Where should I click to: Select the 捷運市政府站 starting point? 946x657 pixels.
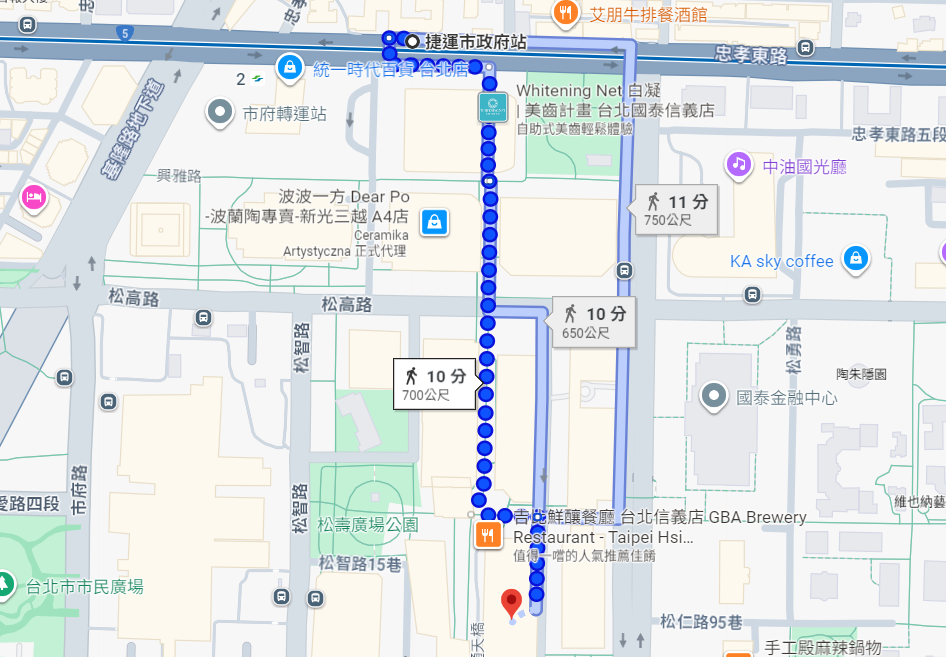[x=412, y=41]
